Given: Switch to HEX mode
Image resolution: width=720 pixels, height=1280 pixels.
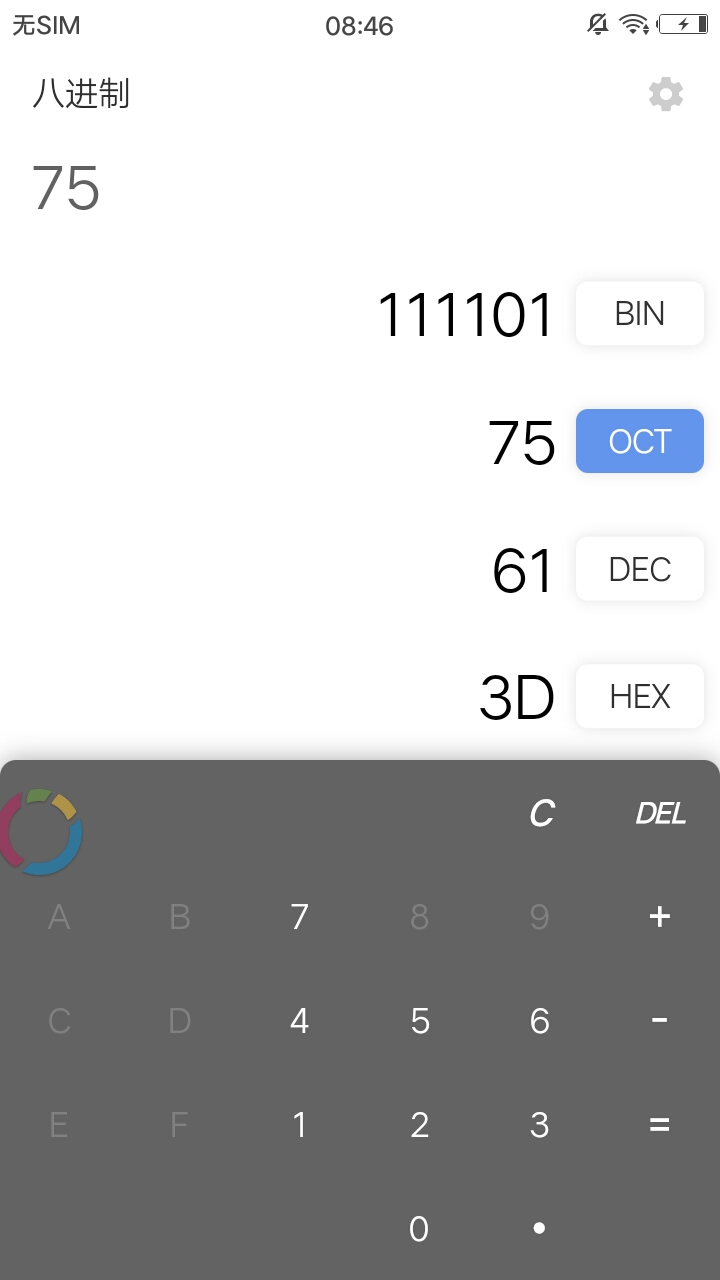Looking at the screenshot, I should pos(640,696).
